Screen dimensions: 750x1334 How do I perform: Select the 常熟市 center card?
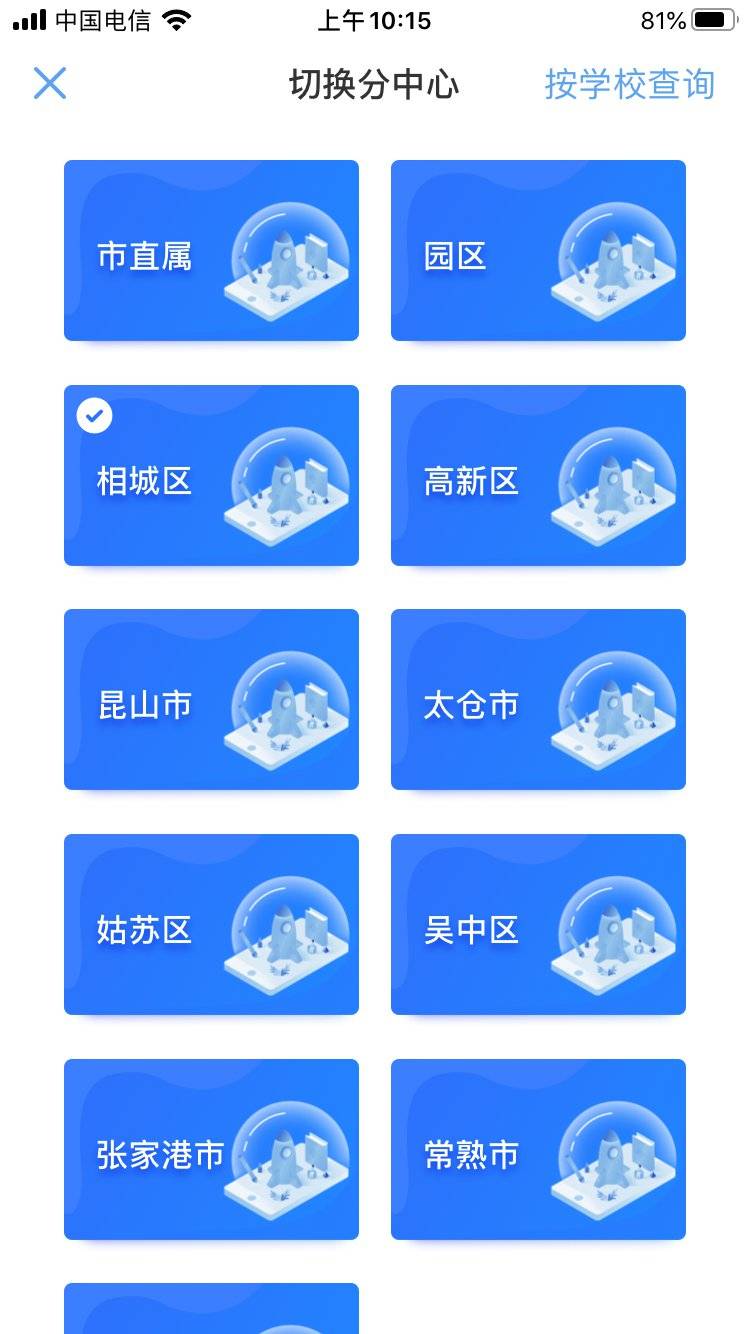538,1150
